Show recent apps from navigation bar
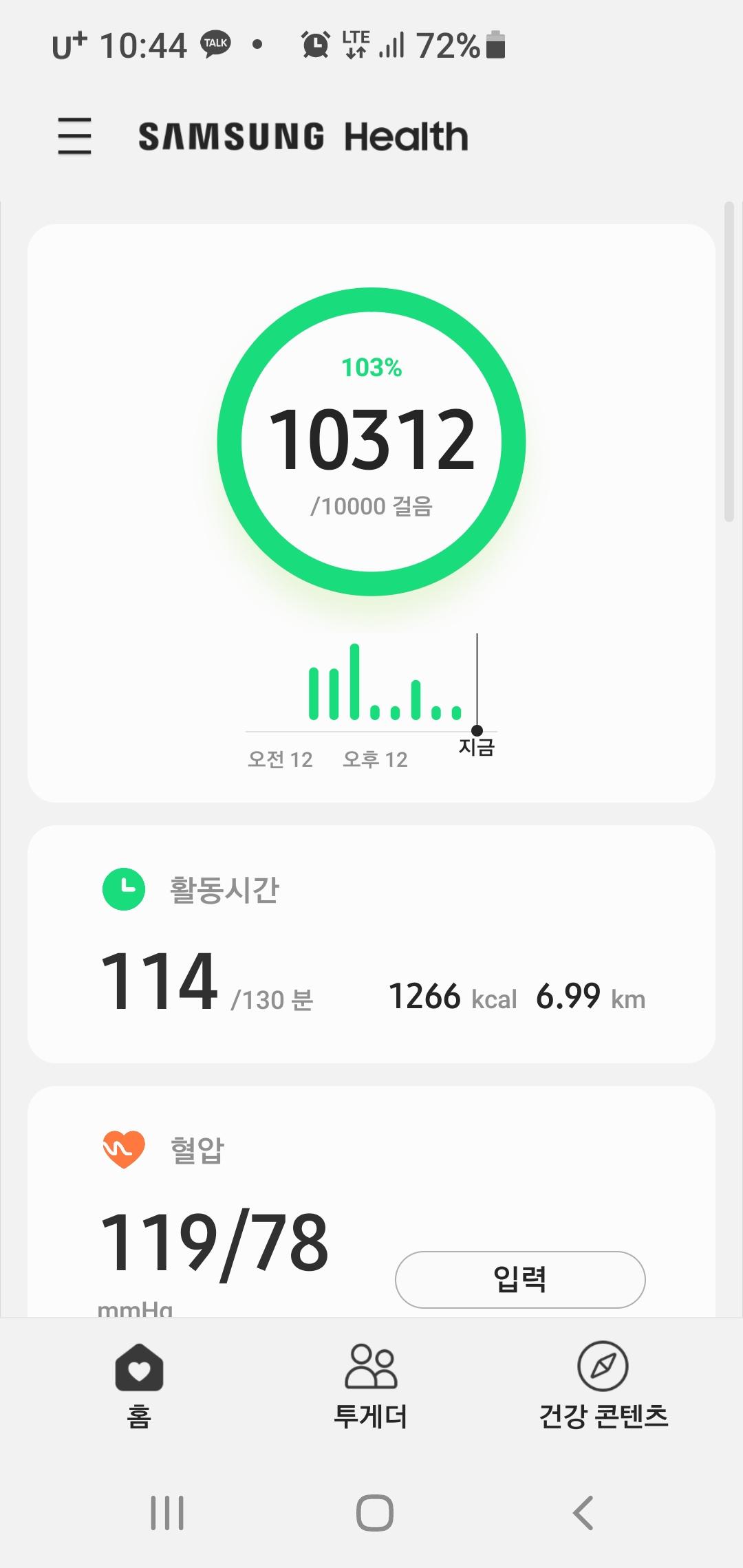 [167, 1513]
